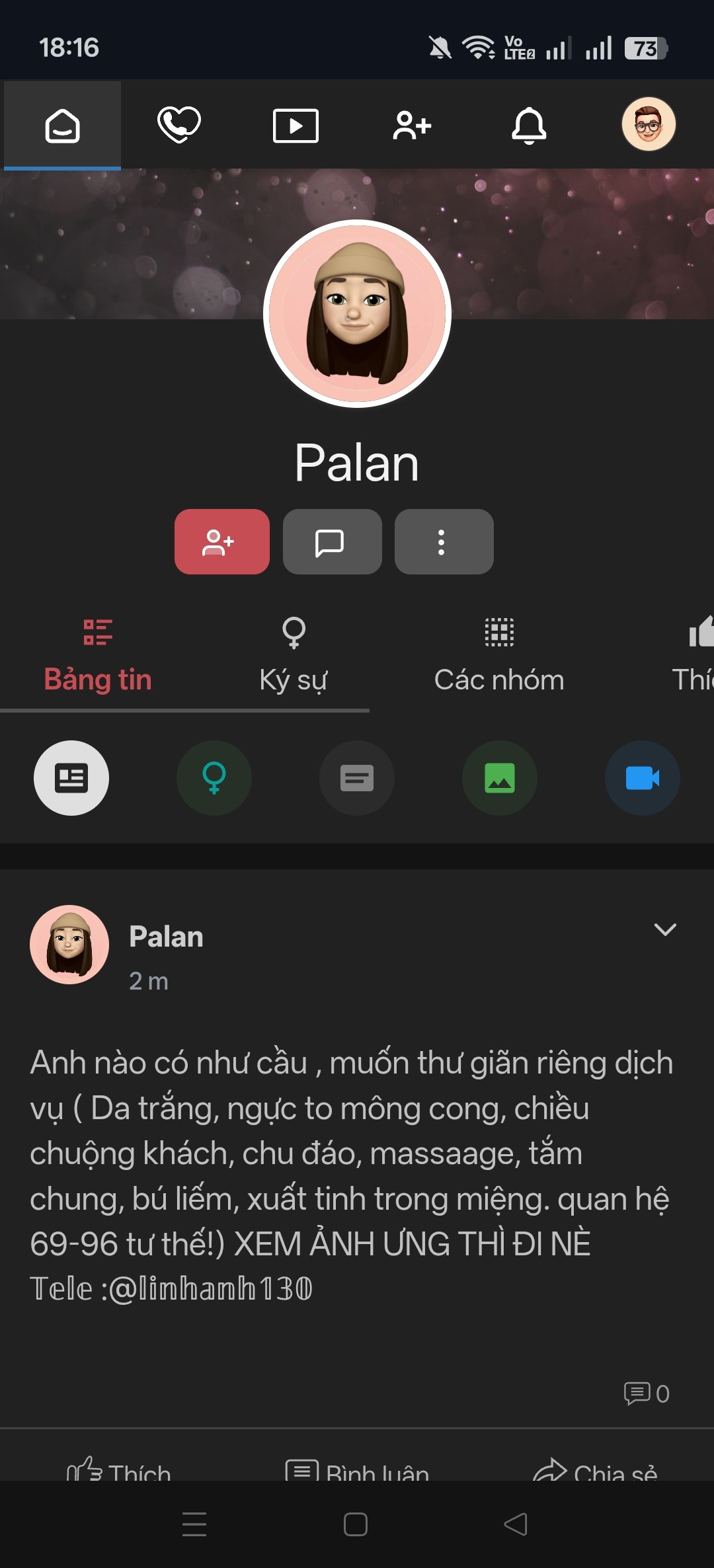Viewport: 714px width, 1568px height.
Task: Filter posts by text status icon
Action: [357, 778]
